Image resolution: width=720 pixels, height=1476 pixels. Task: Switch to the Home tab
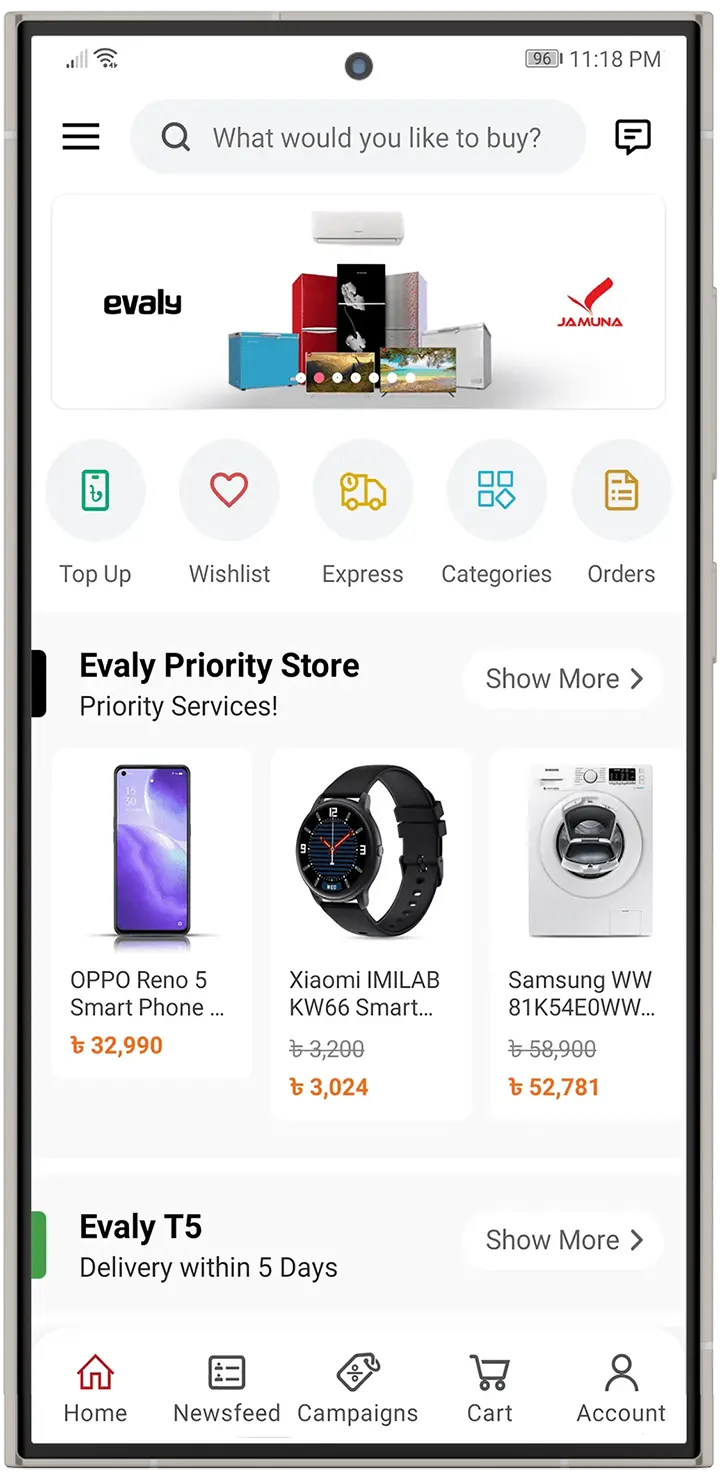point(95,1388)
